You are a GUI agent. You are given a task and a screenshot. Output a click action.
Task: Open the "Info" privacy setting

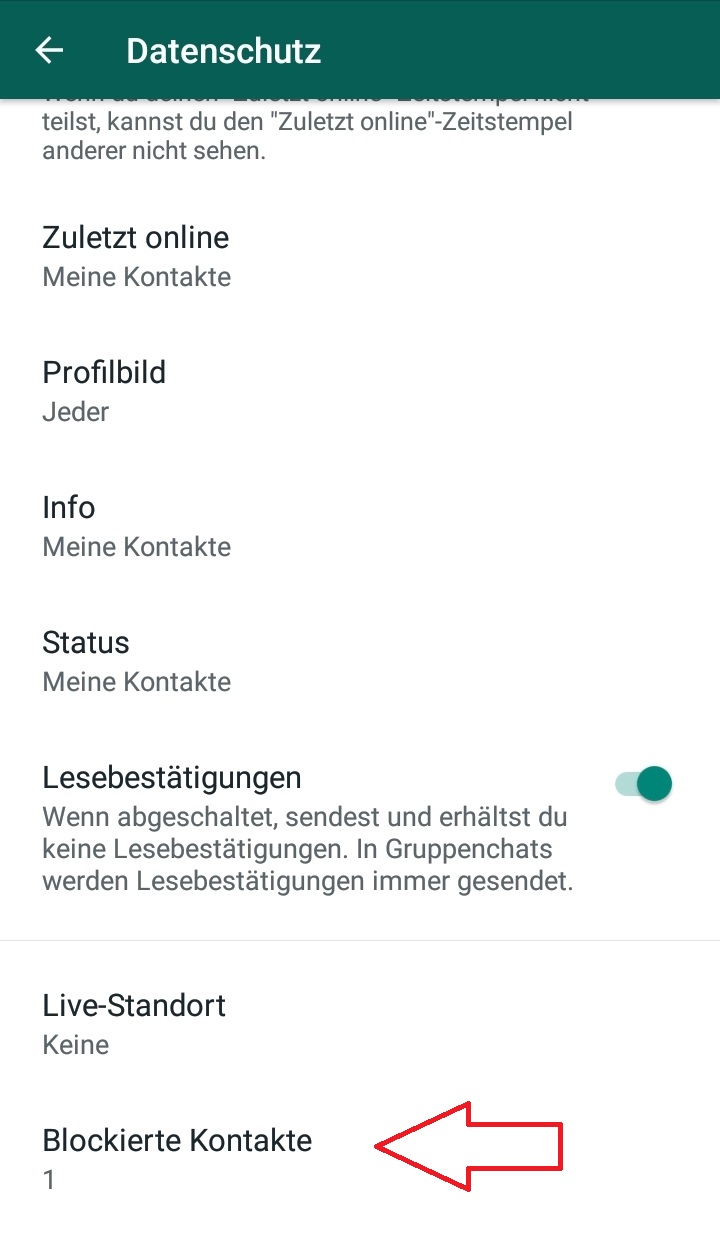coord(68,508)
